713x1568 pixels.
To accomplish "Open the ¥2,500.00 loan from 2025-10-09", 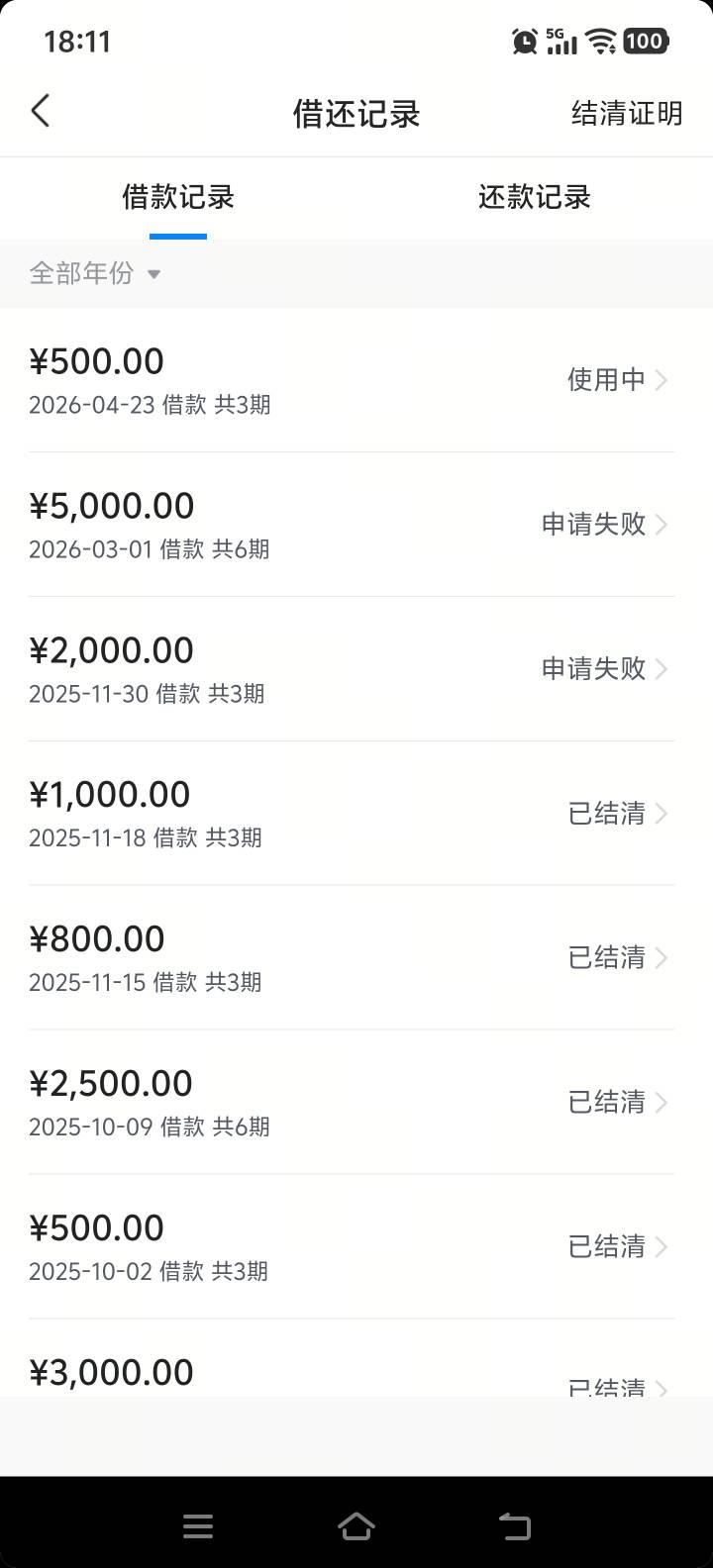I will click(x=356, y=1103).
